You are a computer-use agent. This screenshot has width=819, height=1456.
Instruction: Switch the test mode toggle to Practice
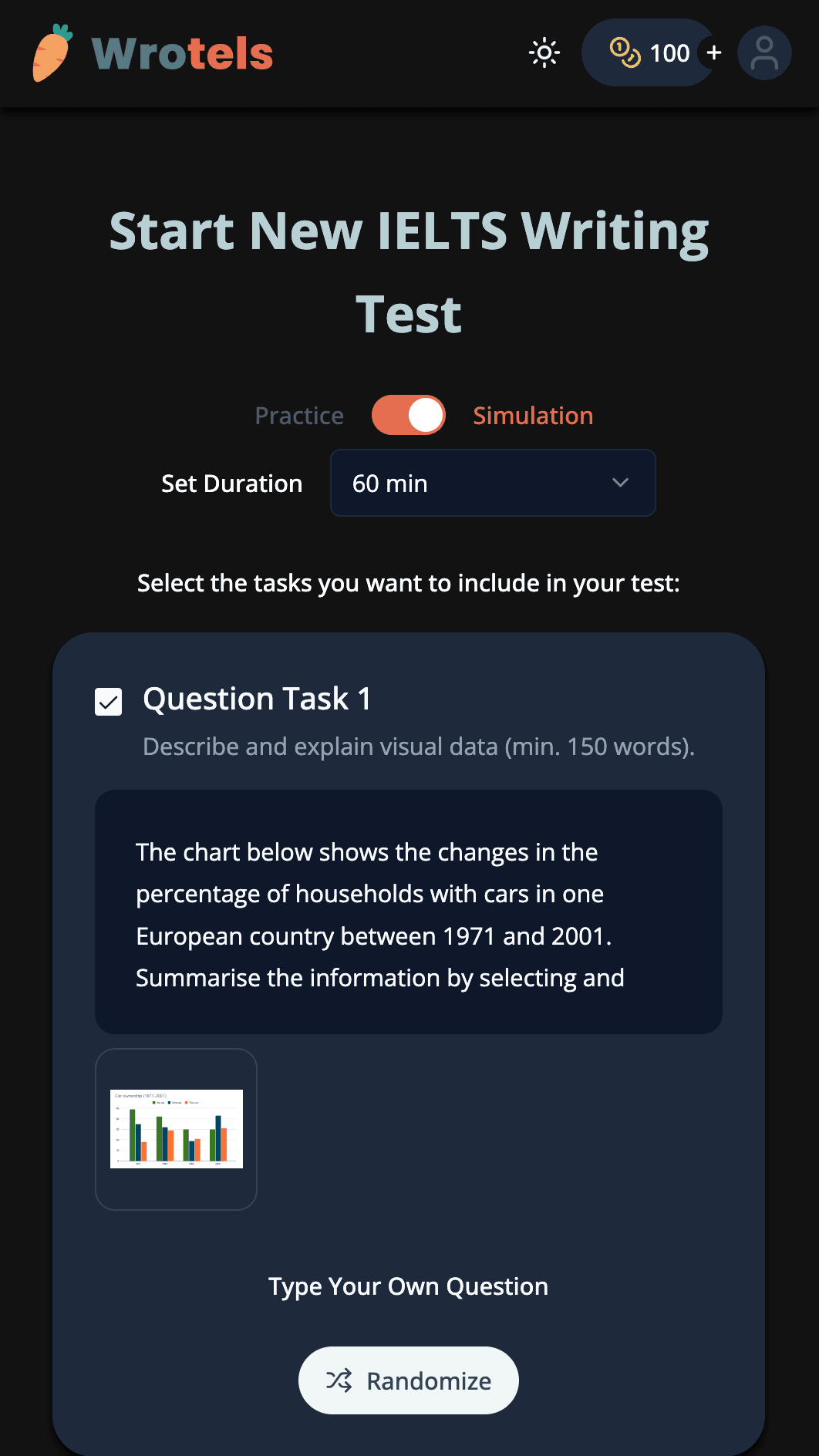pos(409,414)
